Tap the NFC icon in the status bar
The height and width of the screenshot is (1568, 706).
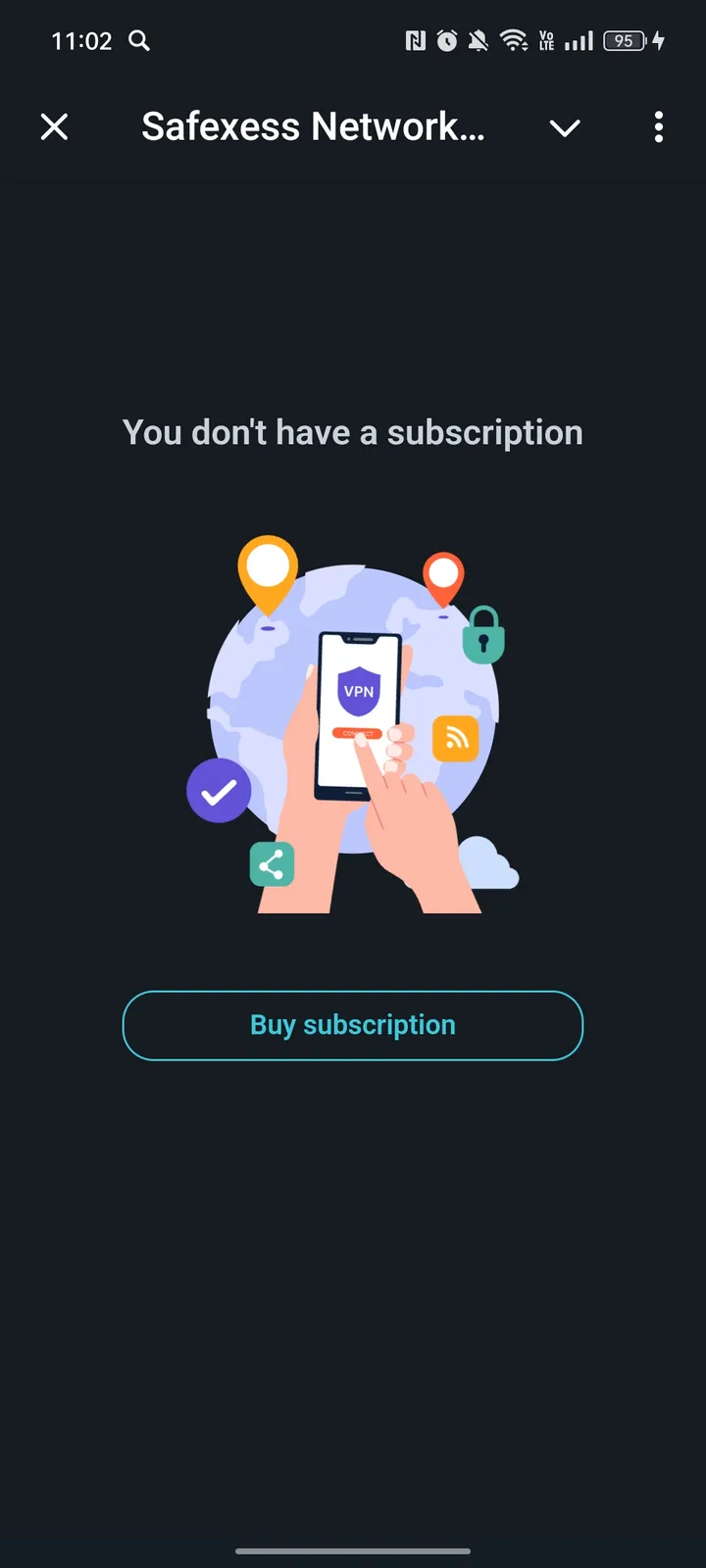click(416, 41)
